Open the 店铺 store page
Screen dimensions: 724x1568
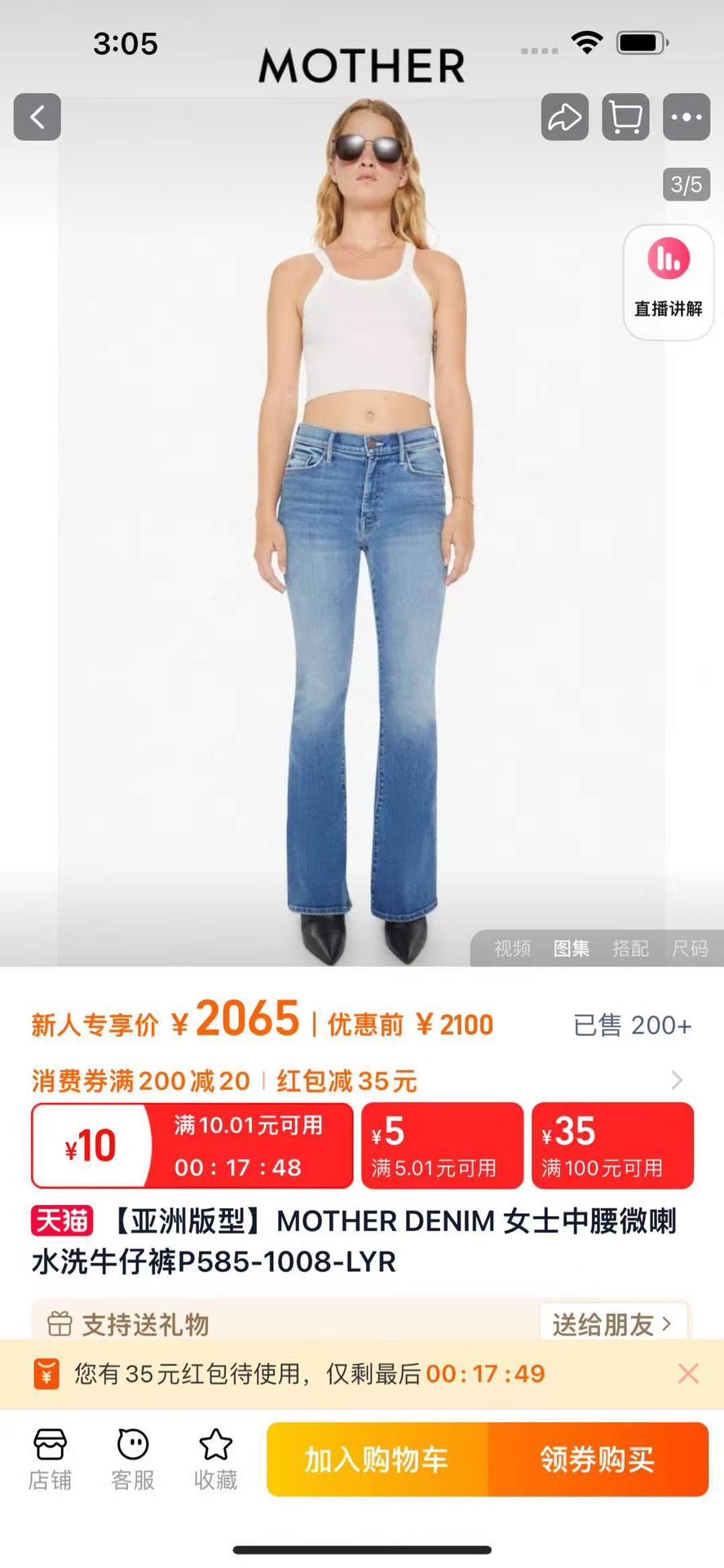(50, 1459)
